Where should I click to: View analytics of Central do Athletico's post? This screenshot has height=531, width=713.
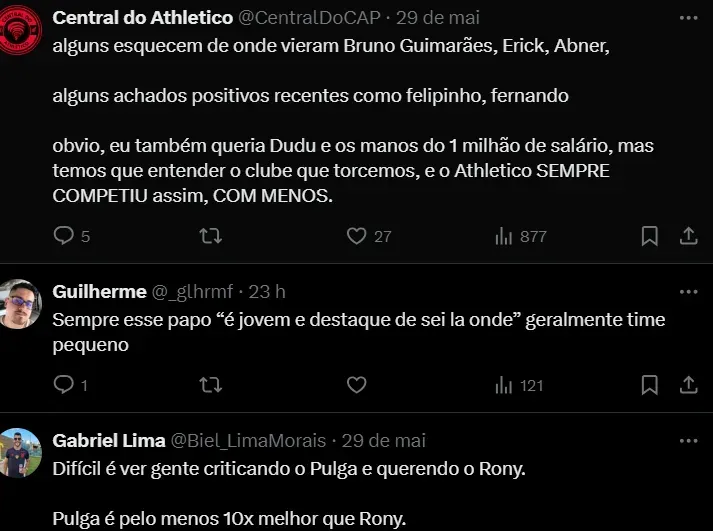pyautogui.click(x=503, y=236)
